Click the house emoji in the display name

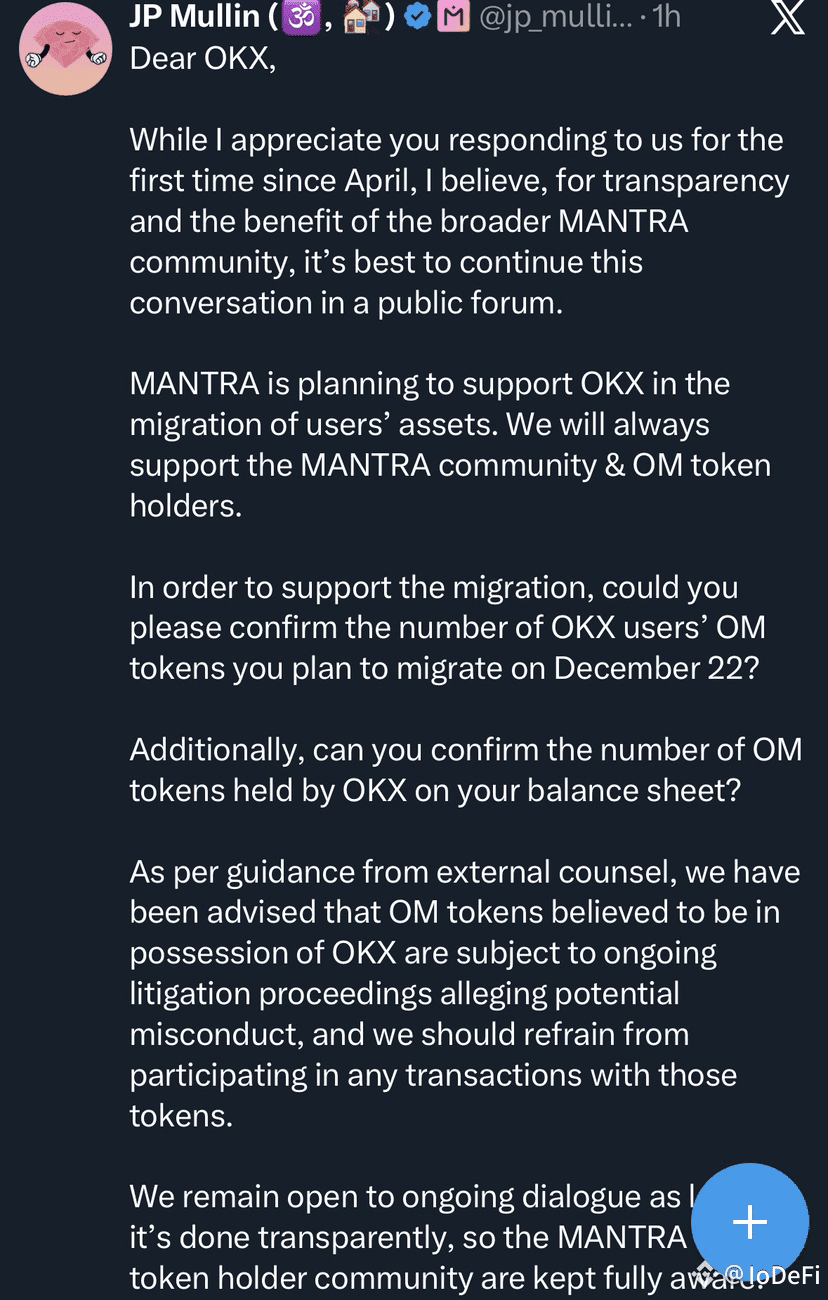[357, 16]
